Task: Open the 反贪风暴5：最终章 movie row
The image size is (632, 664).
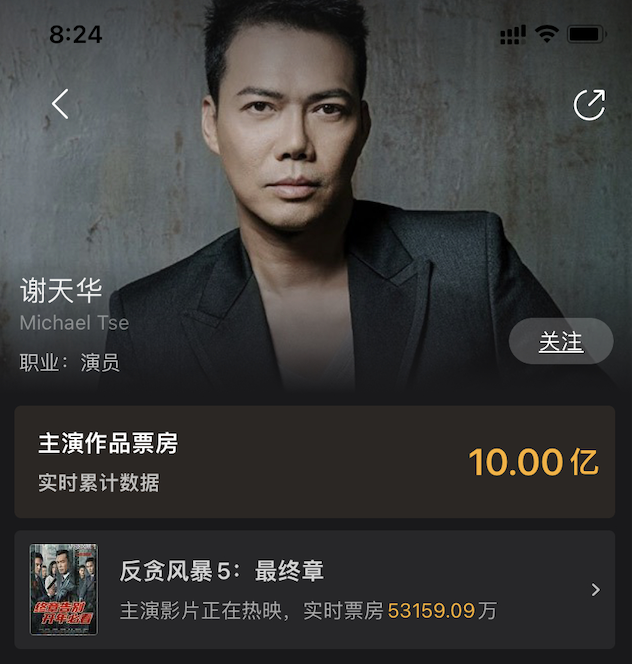Action: coord(314,590)
